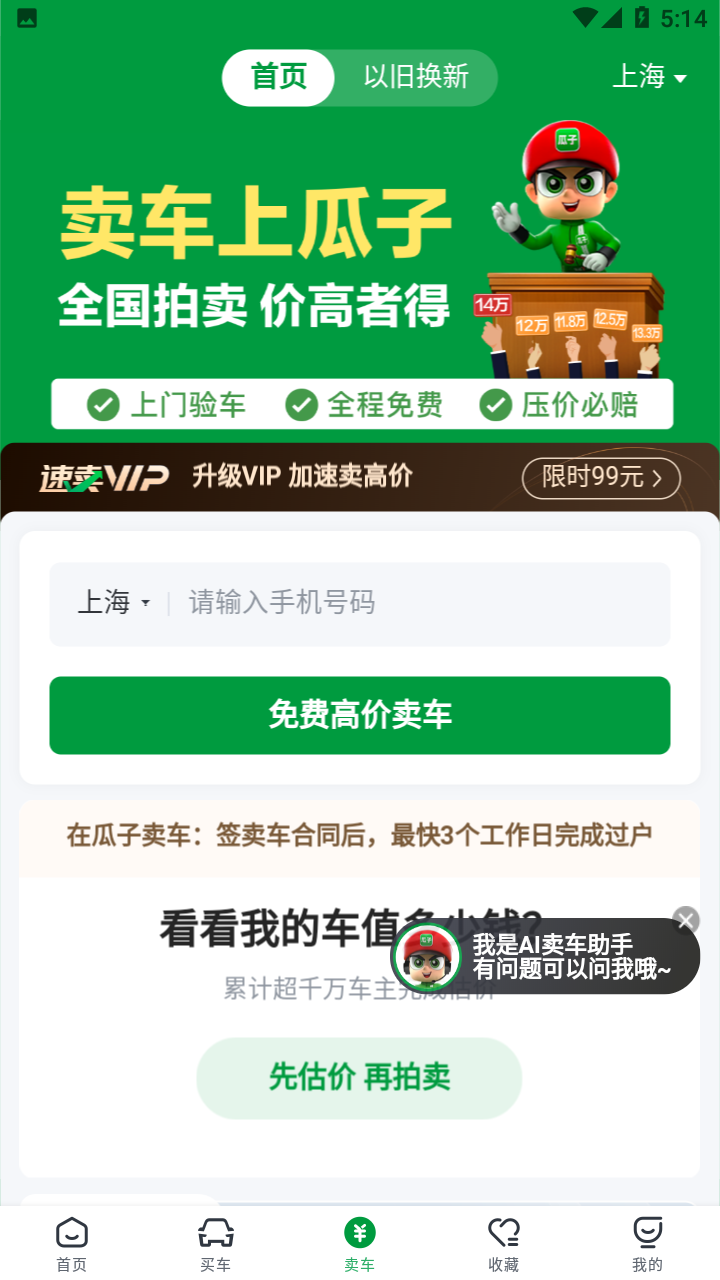
Task: Change city in the phone form dropdown
Action: [113, 603]
